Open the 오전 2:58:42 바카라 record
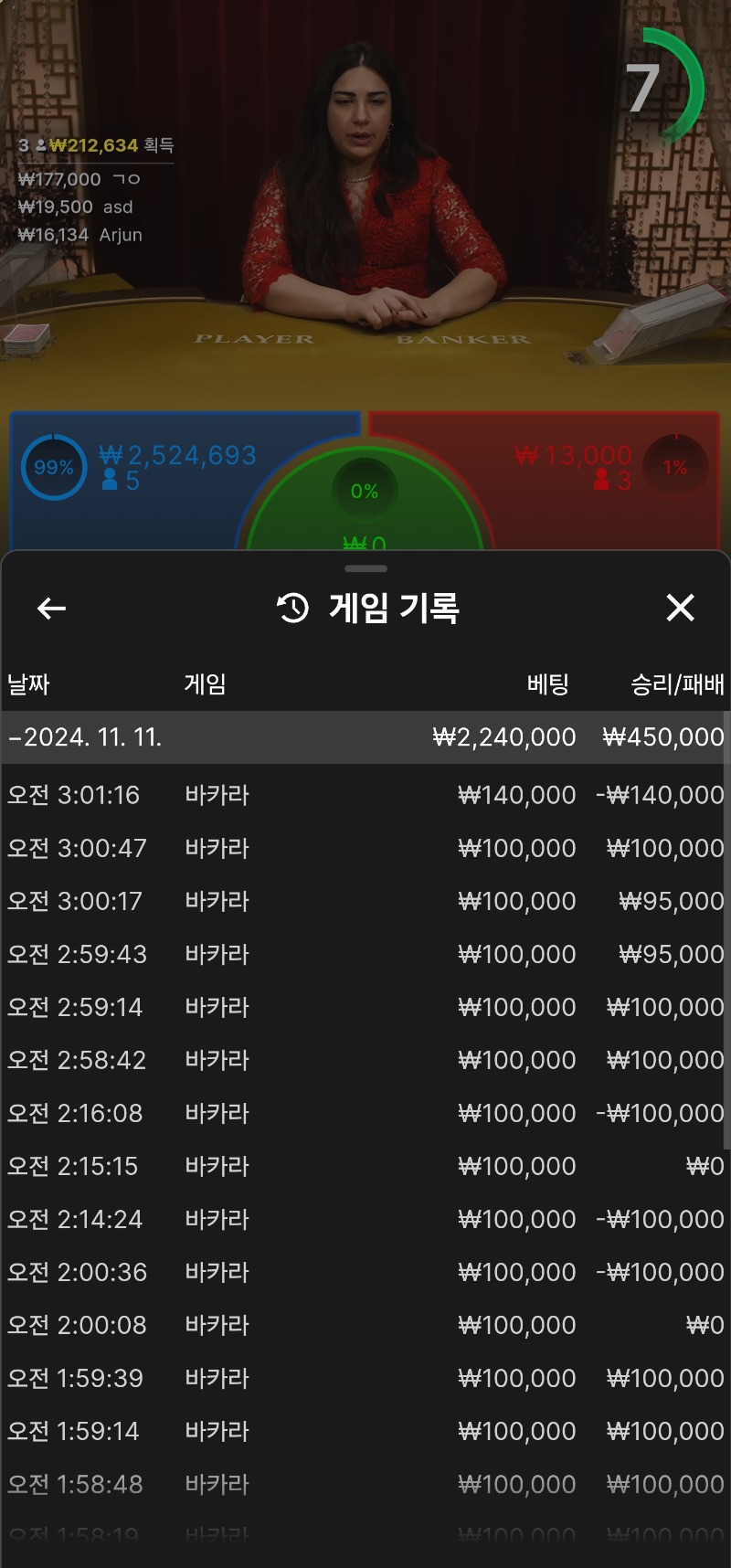 click(x=365, y=1060)
